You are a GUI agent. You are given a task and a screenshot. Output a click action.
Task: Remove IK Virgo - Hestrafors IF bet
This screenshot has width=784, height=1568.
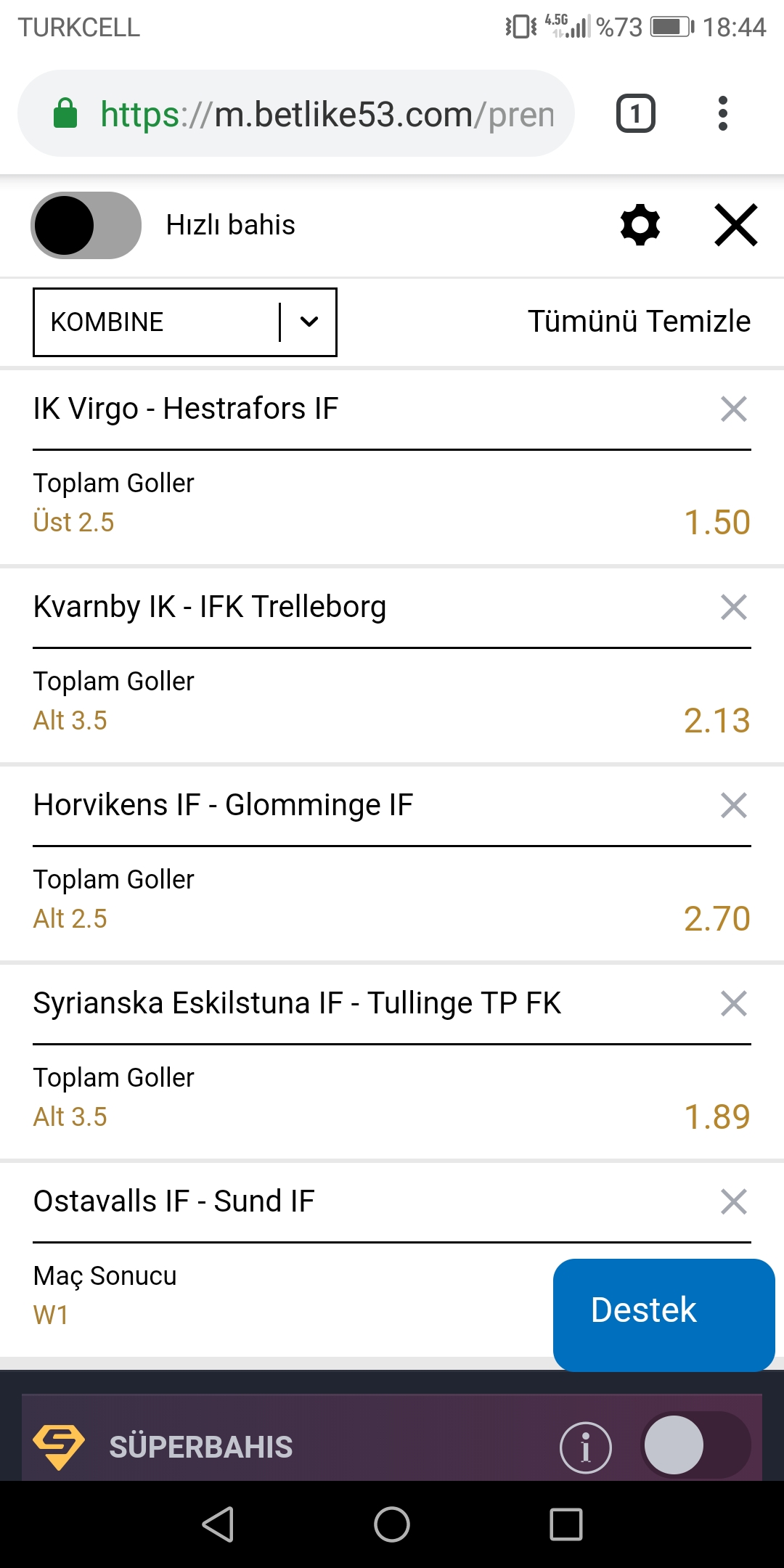(x=734, y=409)
